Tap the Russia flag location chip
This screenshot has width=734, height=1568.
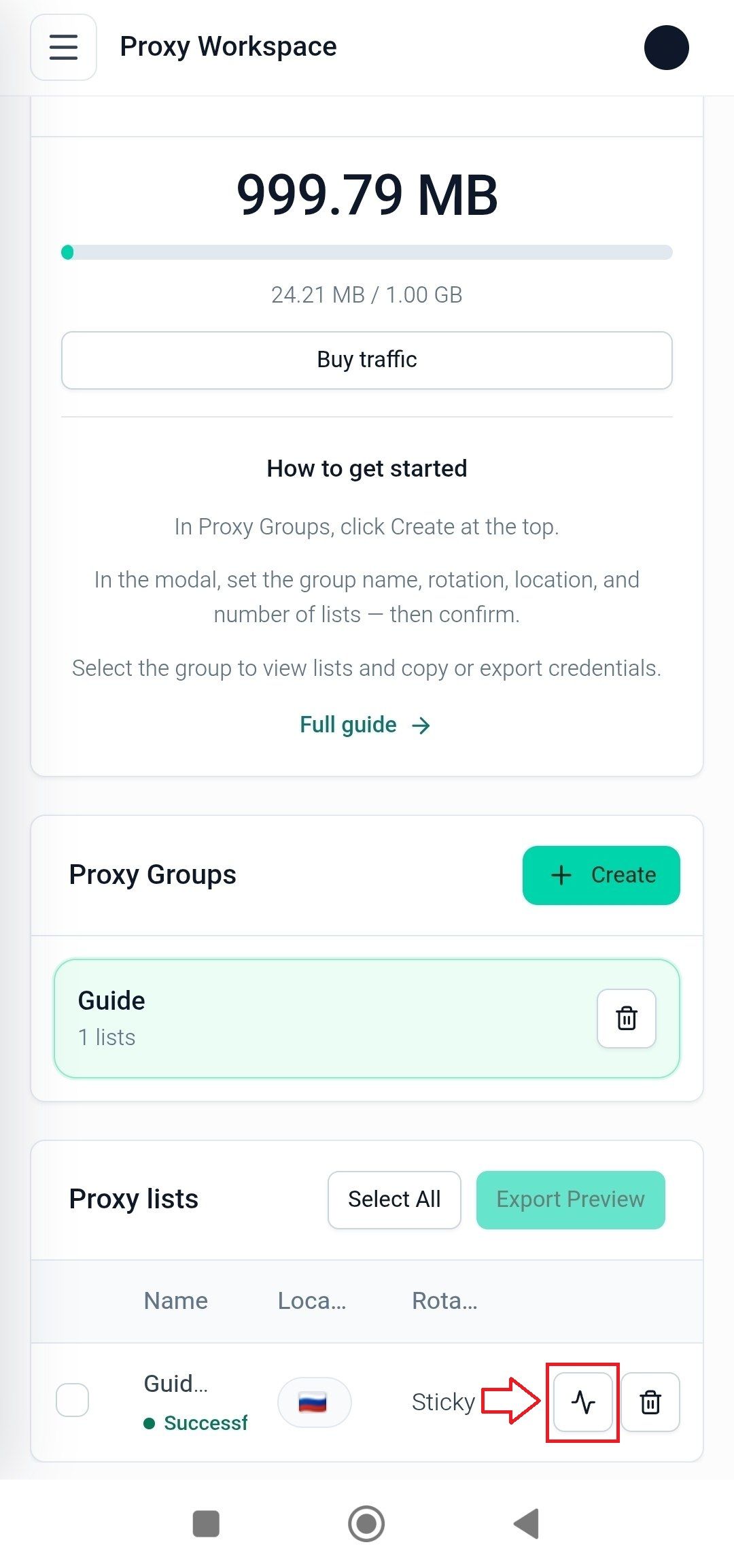click(314, 1401)
